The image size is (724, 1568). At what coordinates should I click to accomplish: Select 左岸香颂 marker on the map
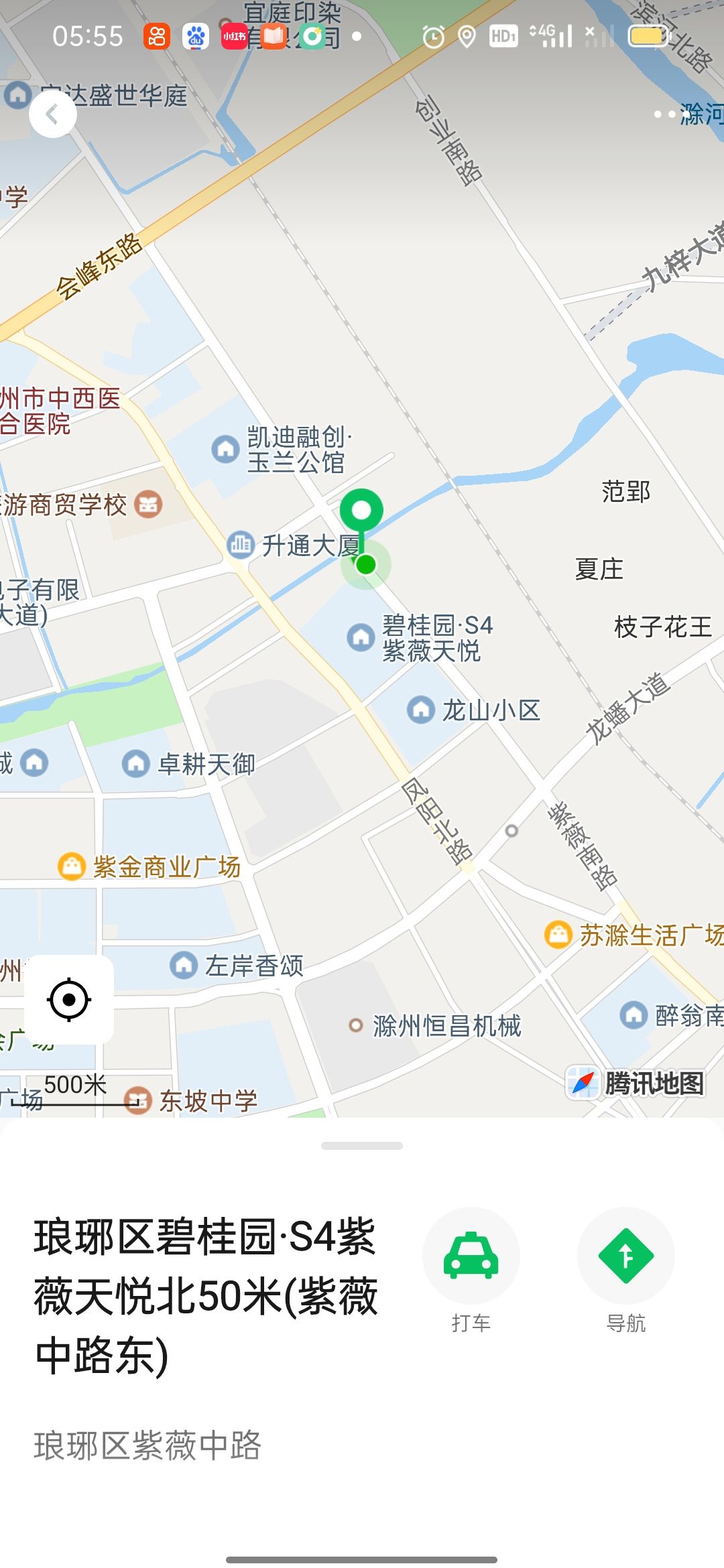pyautogui.click(x=184, y=966)
